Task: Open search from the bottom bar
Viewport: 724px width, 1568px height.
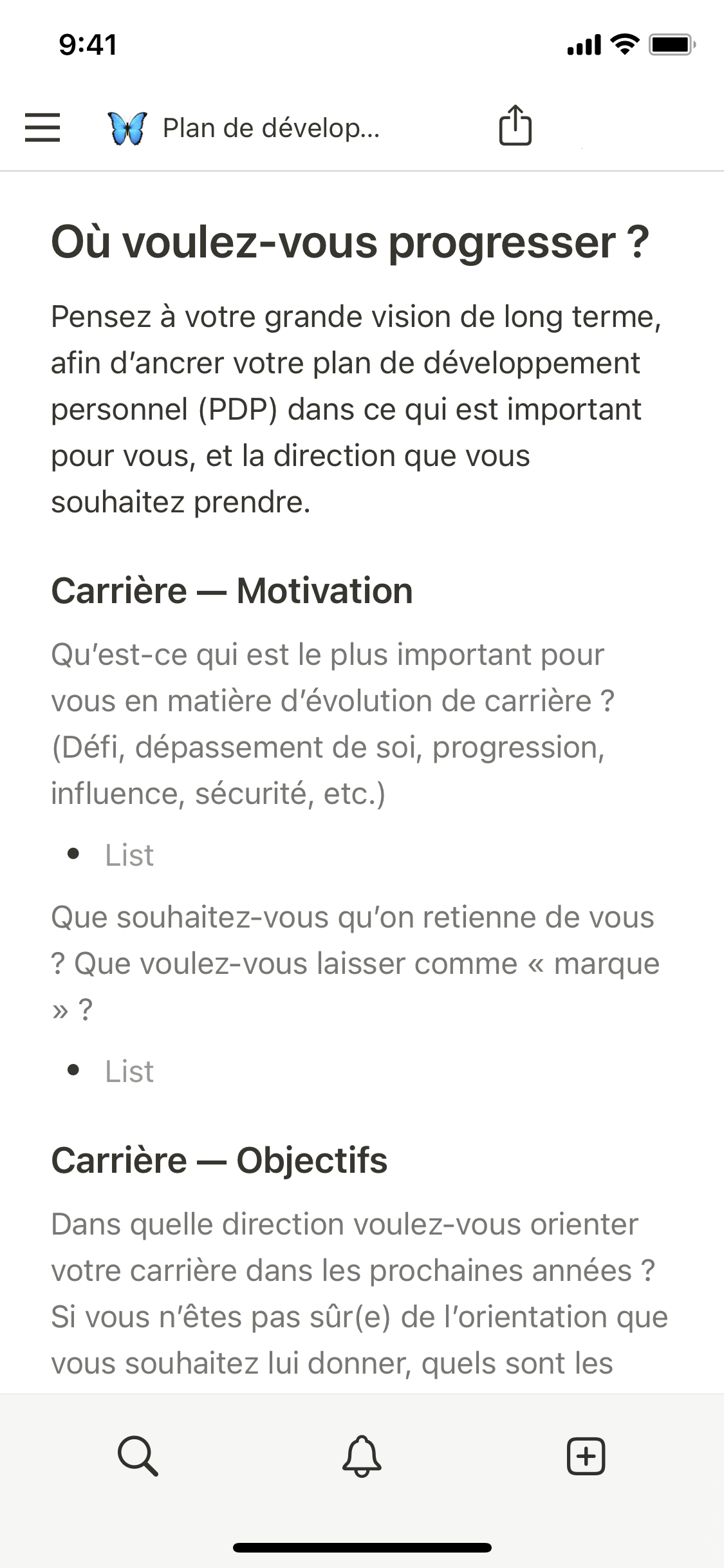Action: tap(138, 1455)
